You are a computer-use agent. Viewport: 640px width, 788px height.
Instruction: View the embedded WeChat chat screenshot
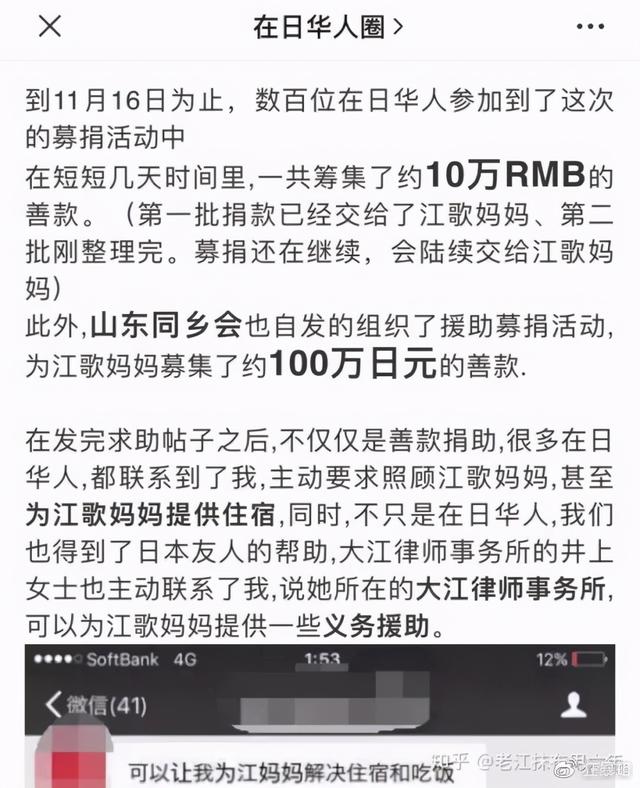320,716
